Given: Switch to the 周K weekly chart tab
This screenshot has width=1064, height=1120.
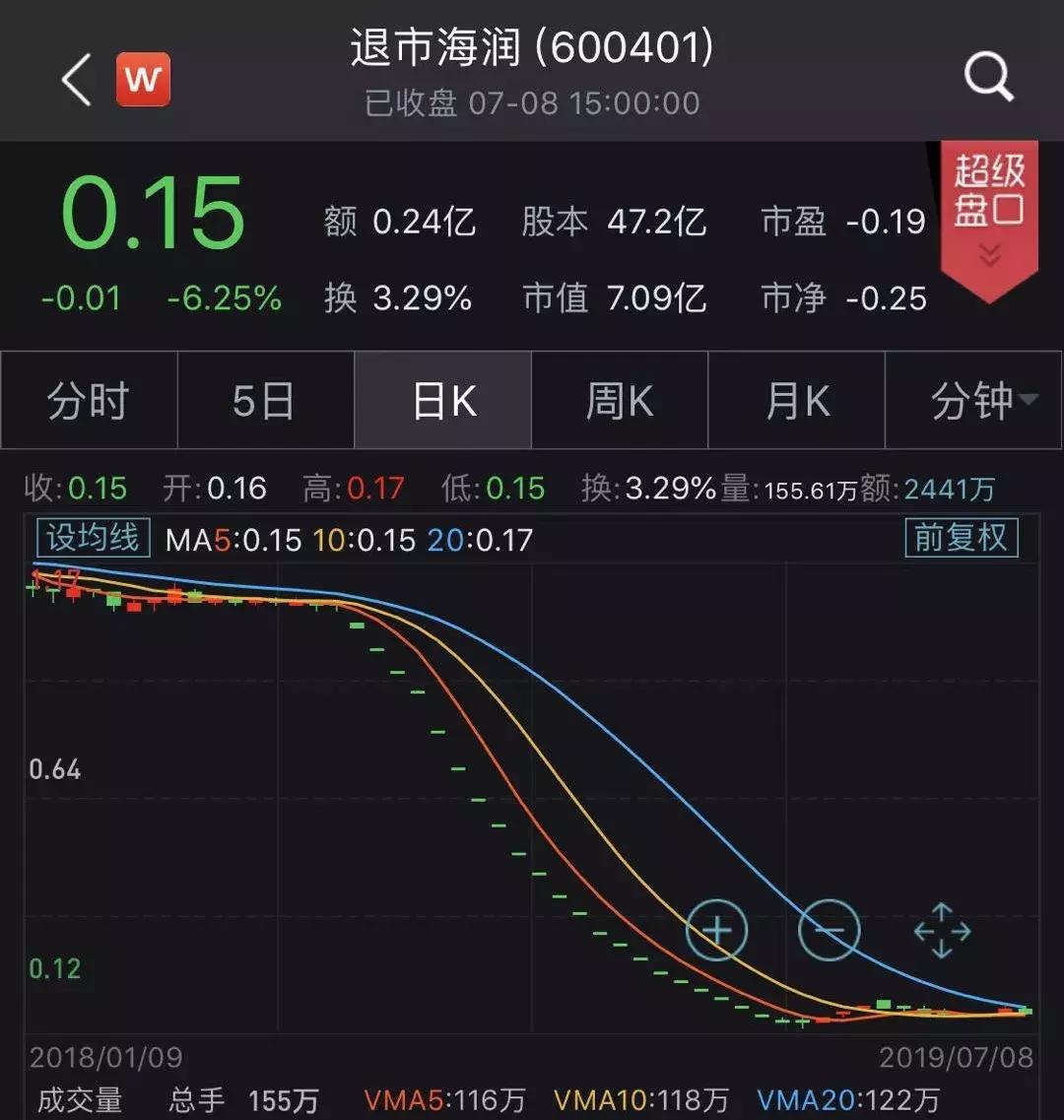Looking at the screenshot, I should click(x=619, y=400).
